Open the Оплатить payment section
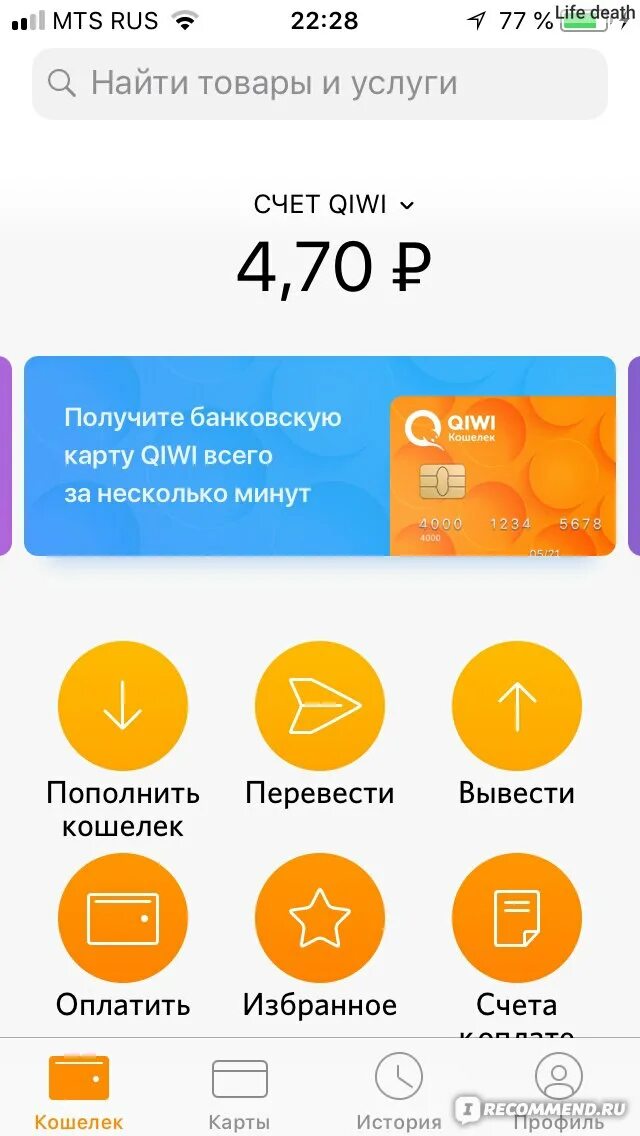640x1136 pixels. point(122,937)
